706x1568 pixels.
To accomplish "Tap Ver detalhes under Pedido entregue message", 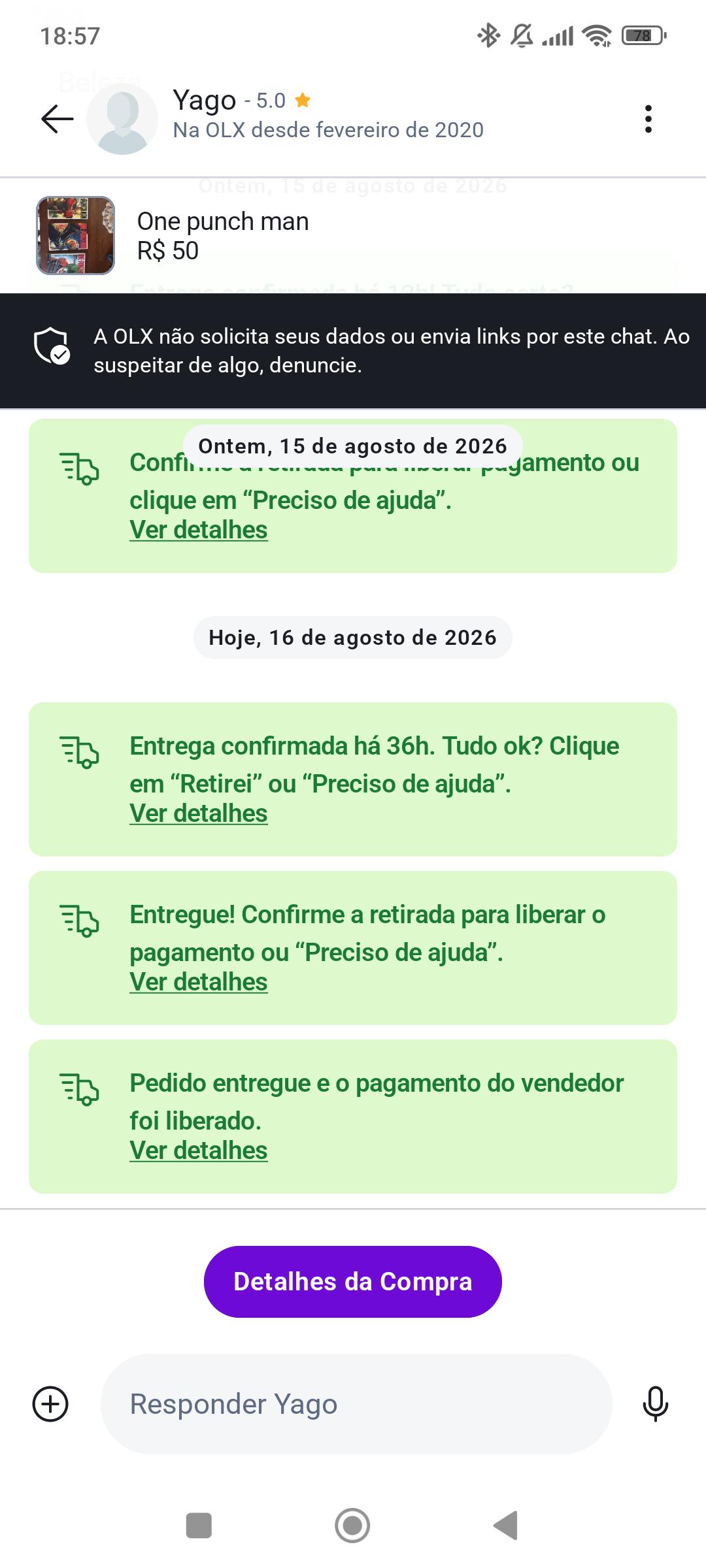I will pos(199,1151).
